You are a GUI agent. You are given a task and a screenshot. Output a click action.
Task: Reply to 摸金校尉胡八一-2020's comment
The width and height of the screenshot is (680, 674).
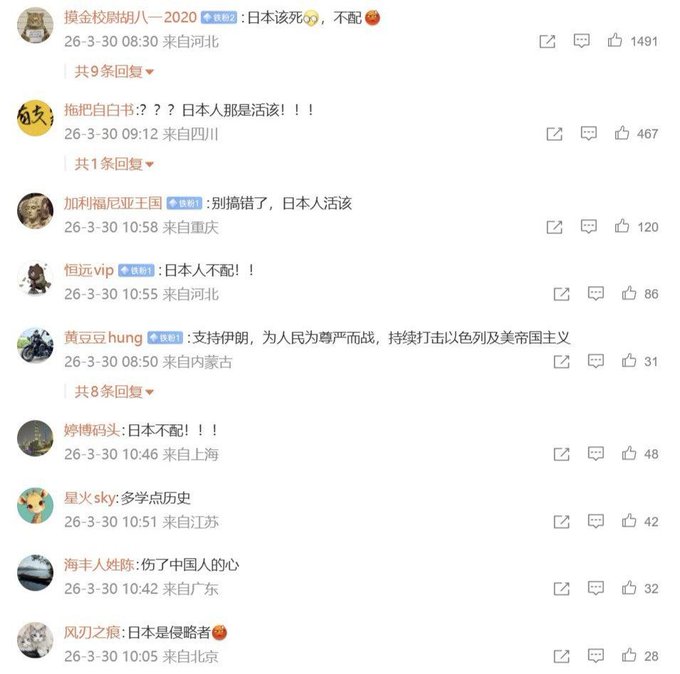(x=582, y=41)
